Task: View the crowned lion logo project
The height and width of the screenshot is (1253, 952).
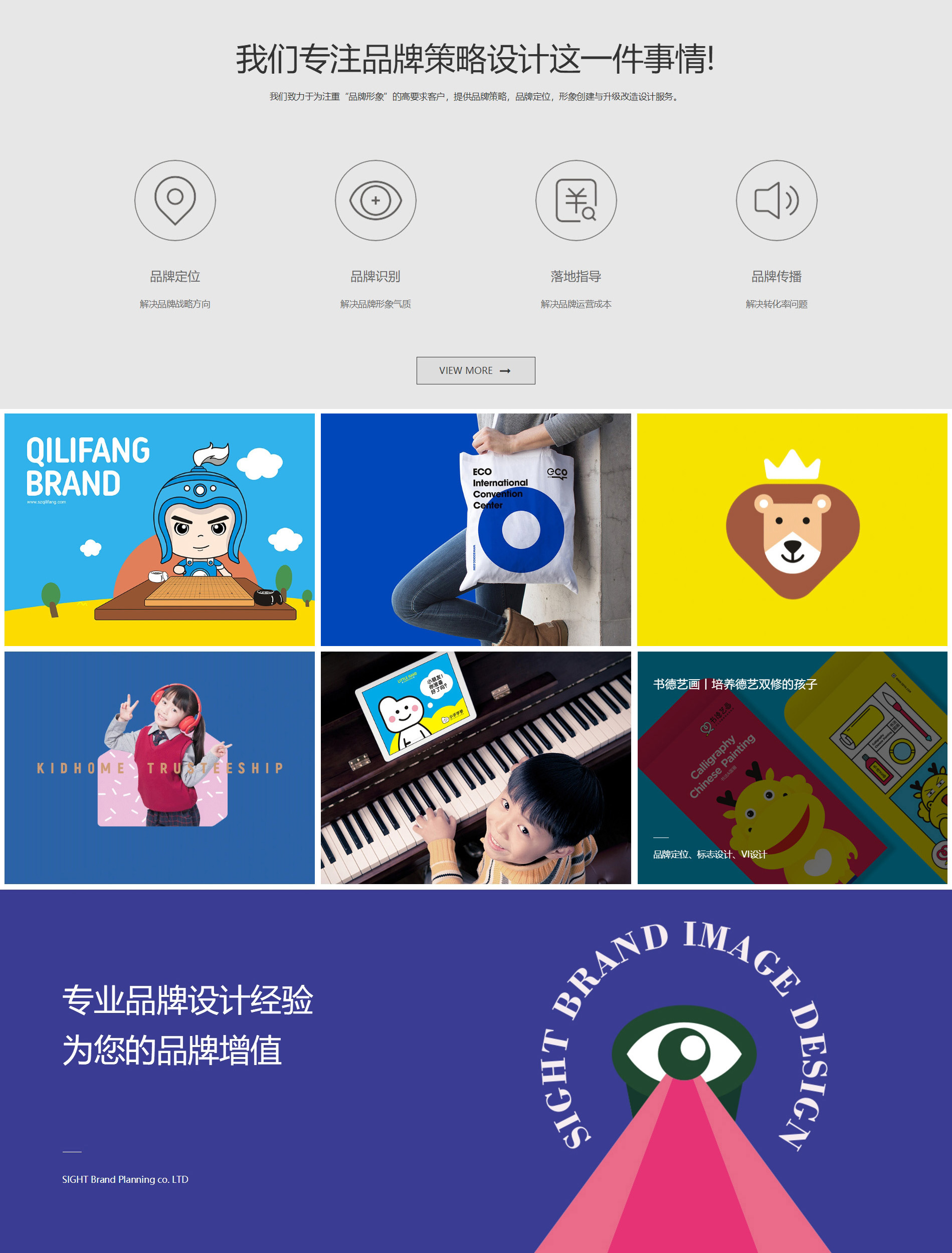Action: tap(792, 529)
